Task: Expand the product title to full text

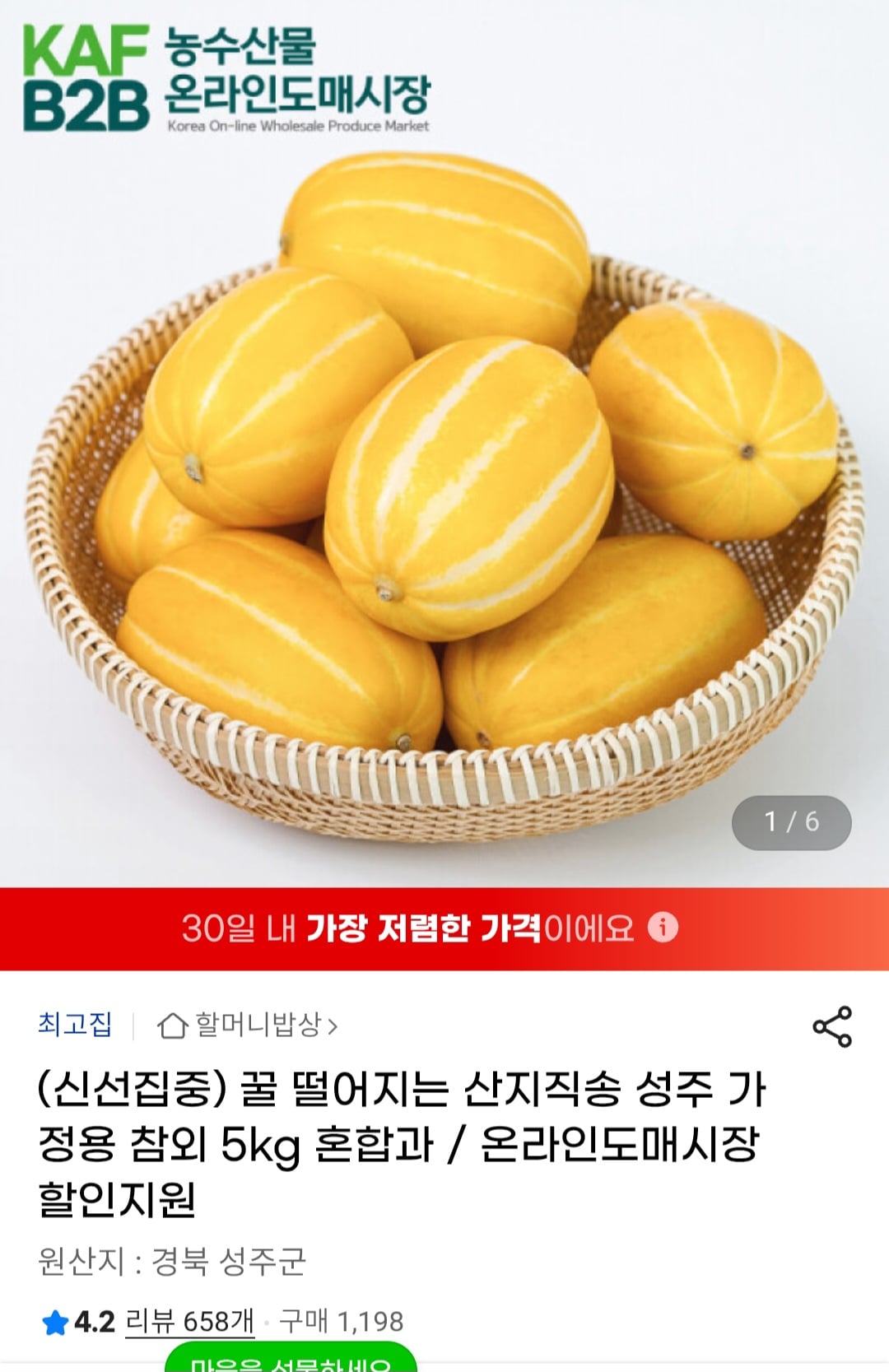Action: 403,1136
